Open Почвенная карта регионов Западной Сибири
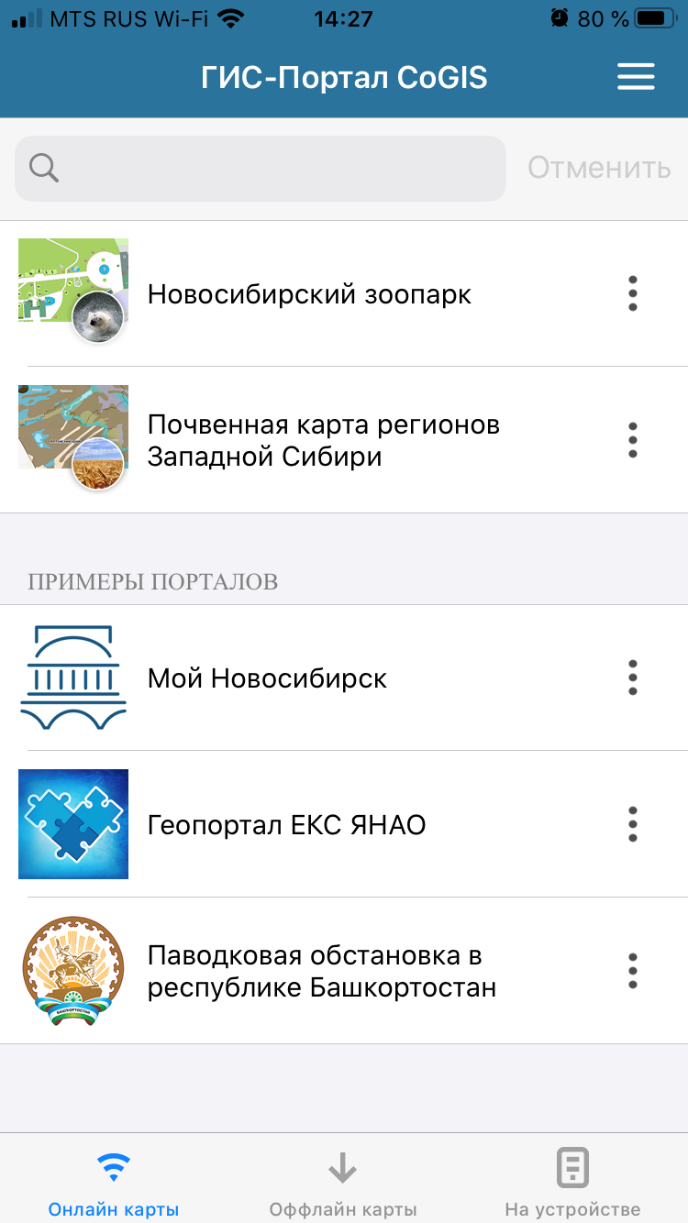Screen dimensions: 688x1223 coord(323,440)
